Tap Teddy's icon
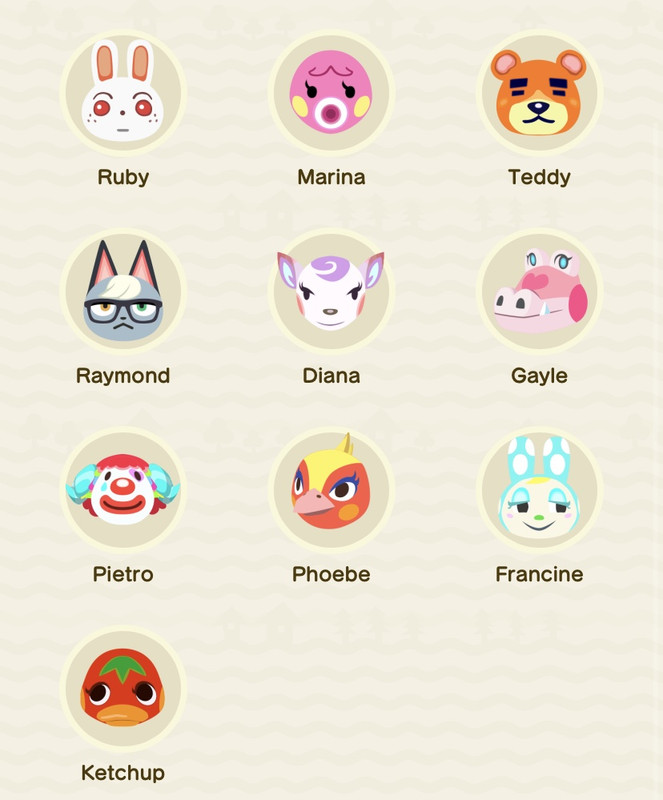Viewport: 663px width, 800px height. click(x=539, y=93)
